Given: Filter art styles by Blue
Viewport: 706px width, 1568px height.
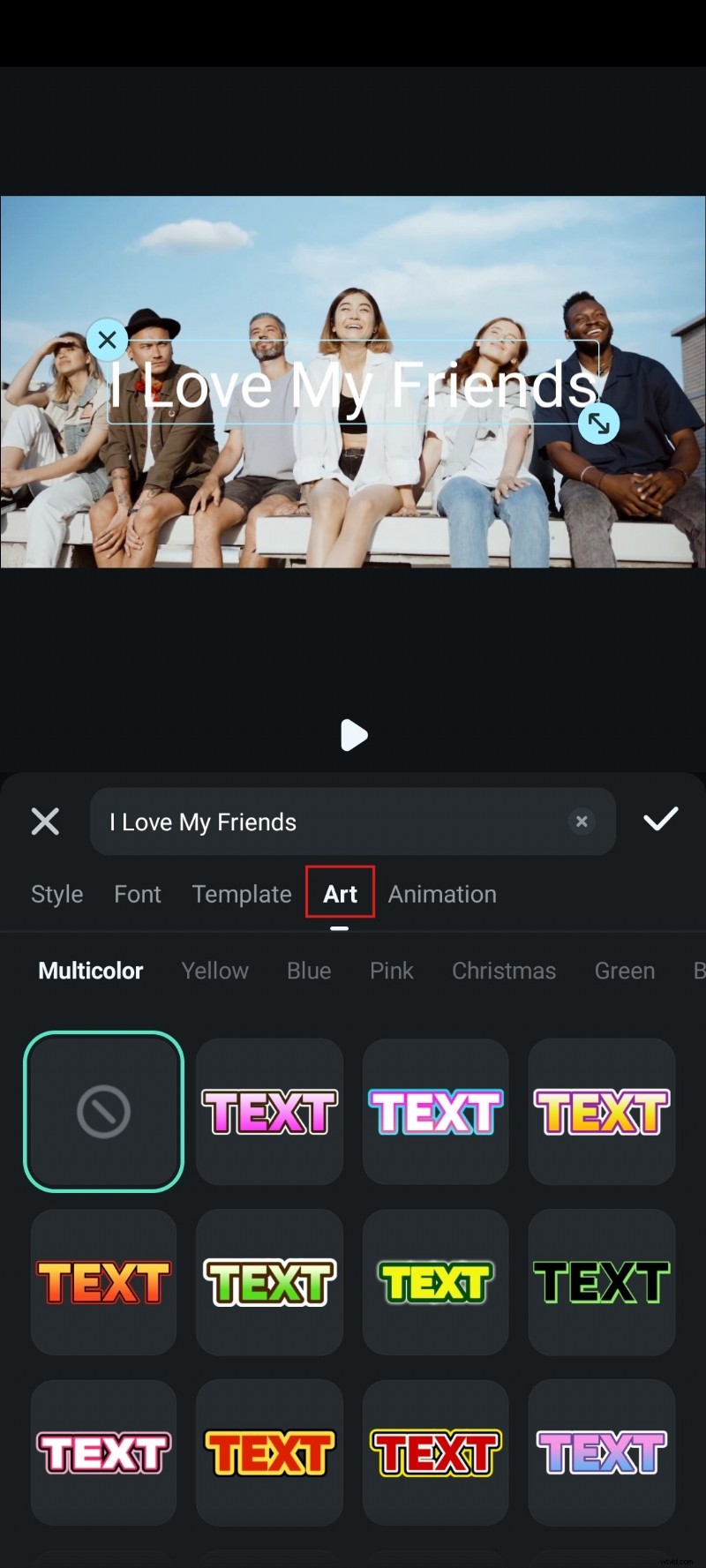Looking at the screenshot, I should pyautogui.click(x=309, y=971).
